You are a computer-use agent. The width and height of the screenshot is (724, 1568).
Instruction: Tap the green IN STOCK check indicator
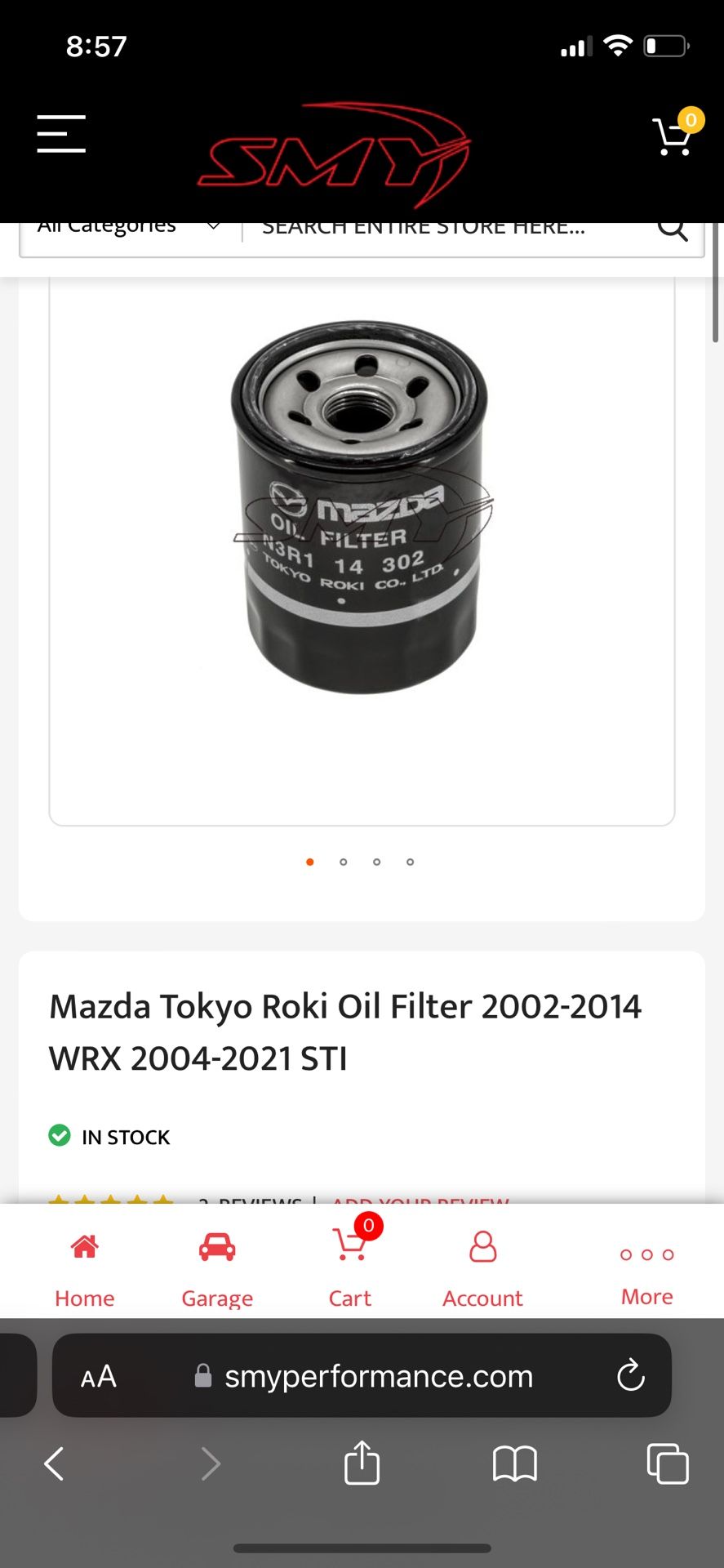point(60,1135)
